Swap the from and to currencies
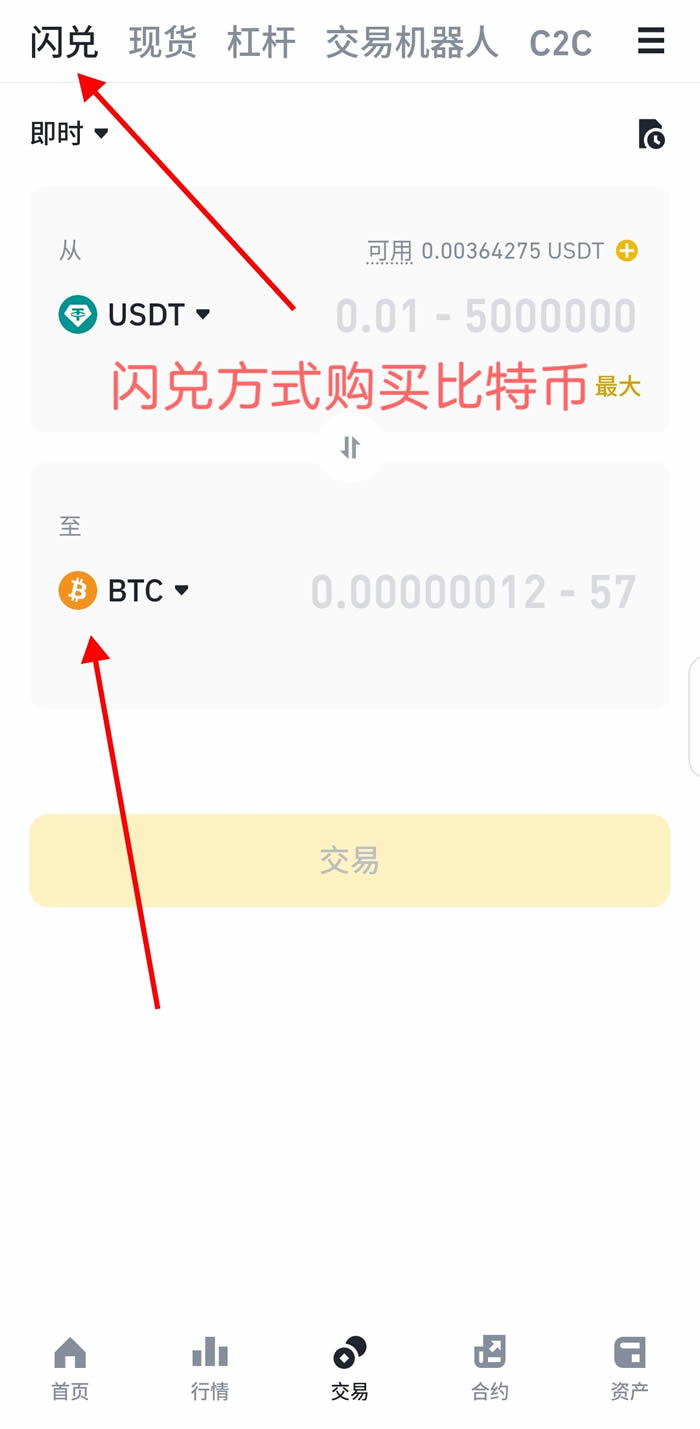Viewport: 700px width, 1429px height. click(350, 448)
